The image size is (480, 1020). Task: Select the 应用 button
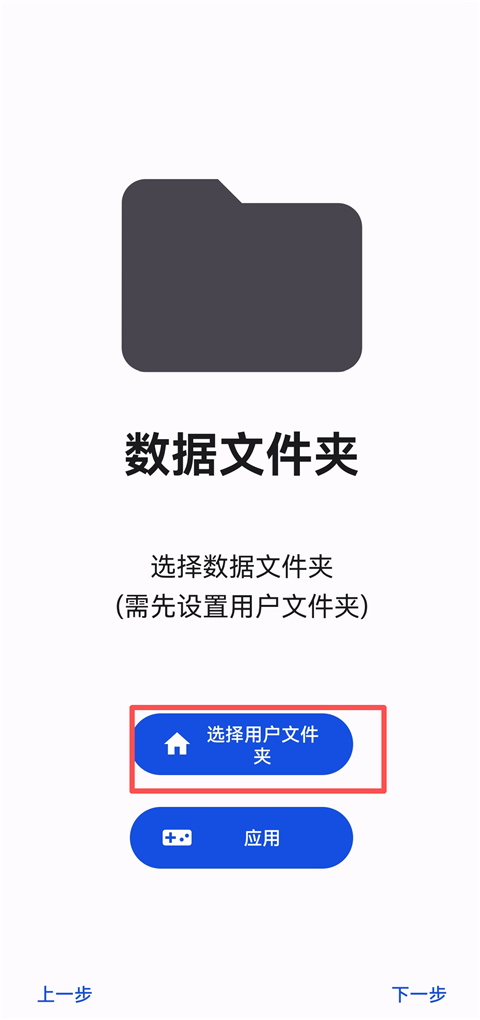coord(241,838)
